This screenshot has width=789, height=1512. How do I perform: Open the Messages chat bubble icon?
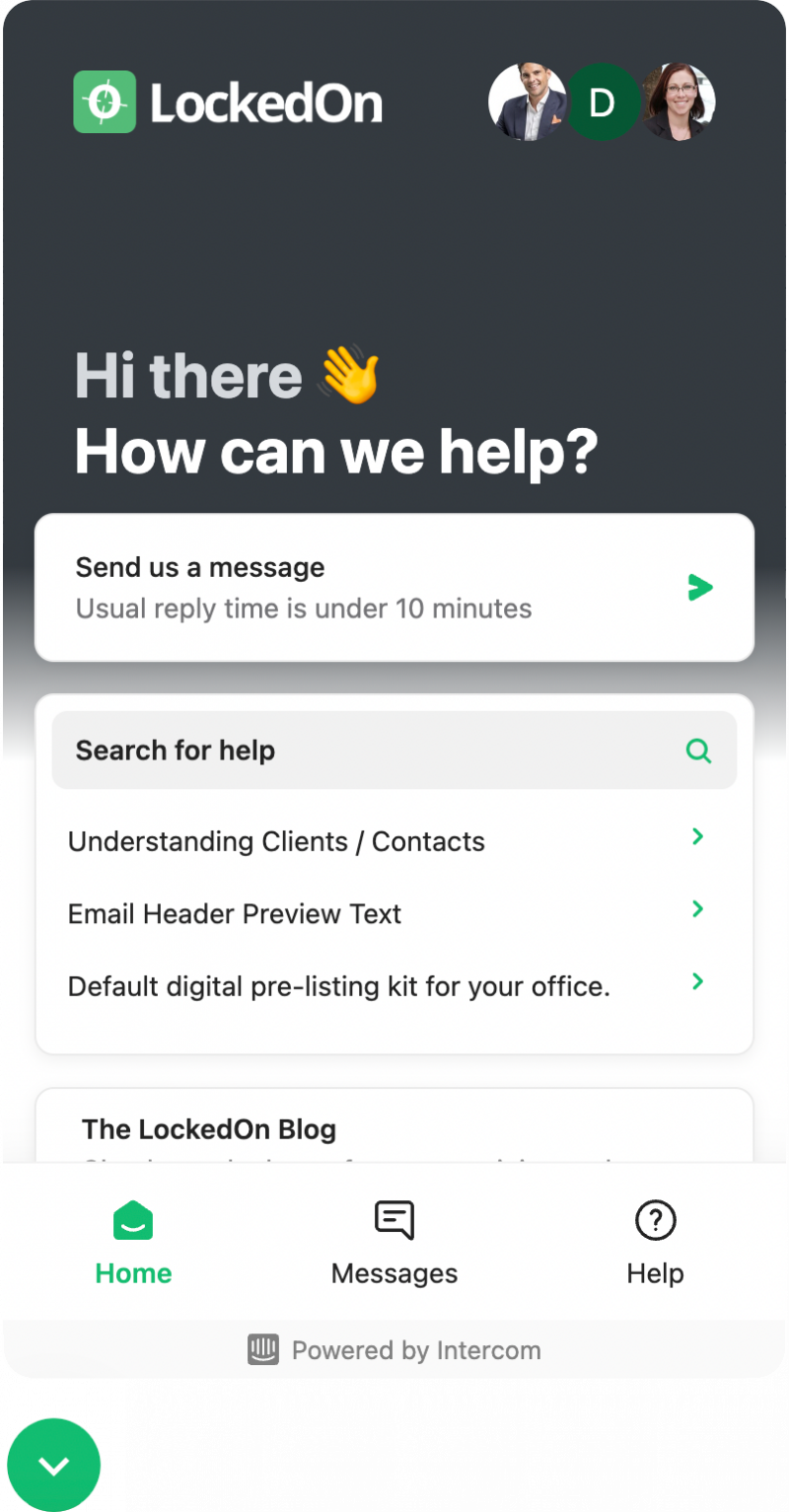coord(394,1220)
